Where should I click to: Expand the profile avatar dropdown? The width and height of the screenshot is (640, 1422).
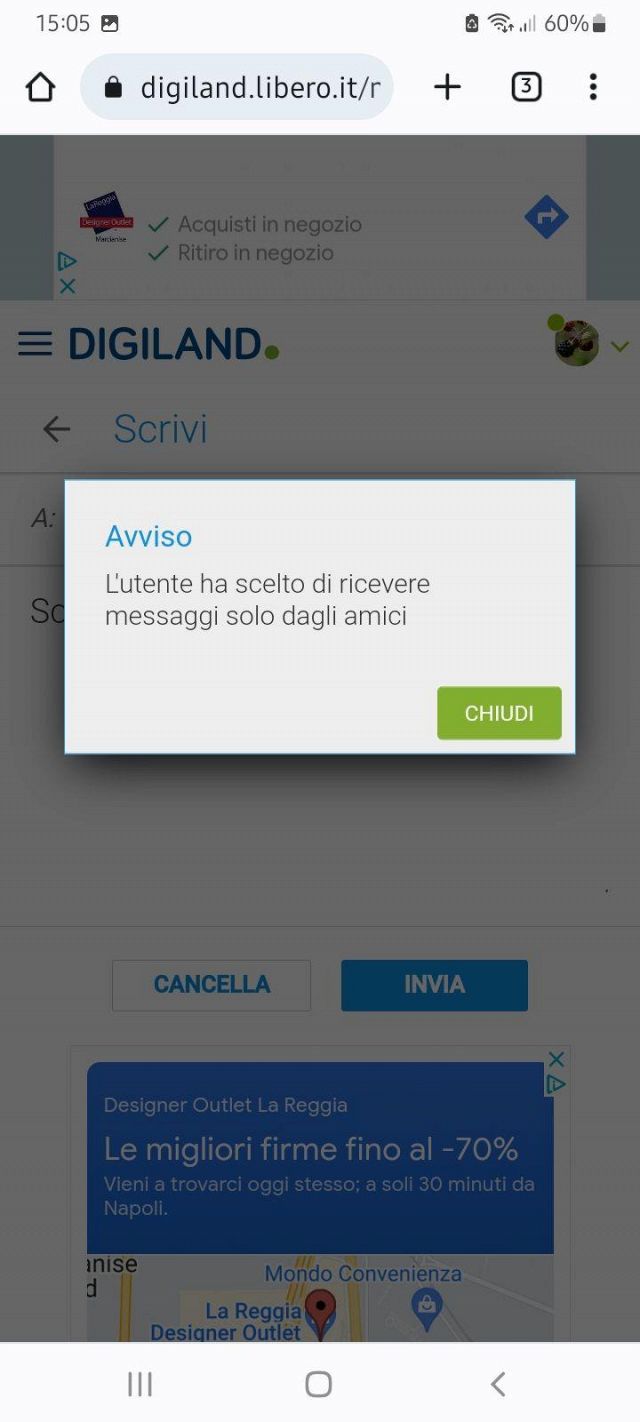(x=619, y=346)
